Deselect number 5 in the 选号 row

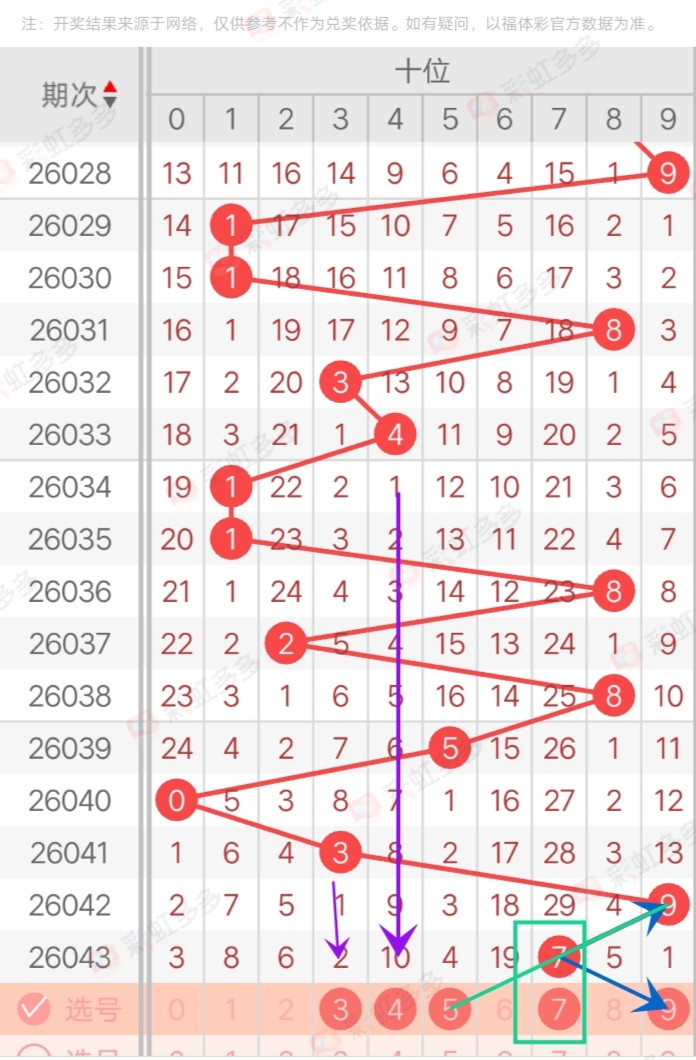(450, 1009)
